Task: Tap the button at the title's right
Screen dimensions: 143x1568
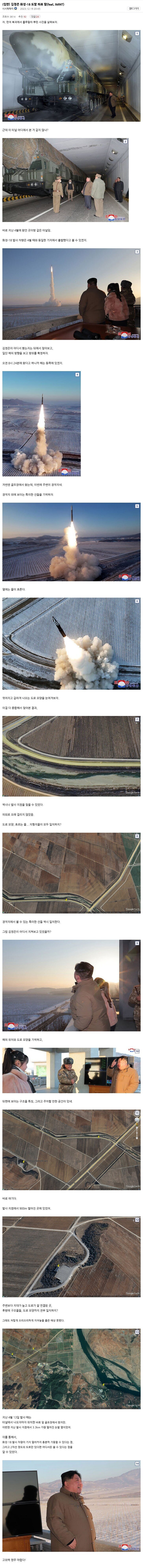Action: pyautogui.click(x=134, y=8)
